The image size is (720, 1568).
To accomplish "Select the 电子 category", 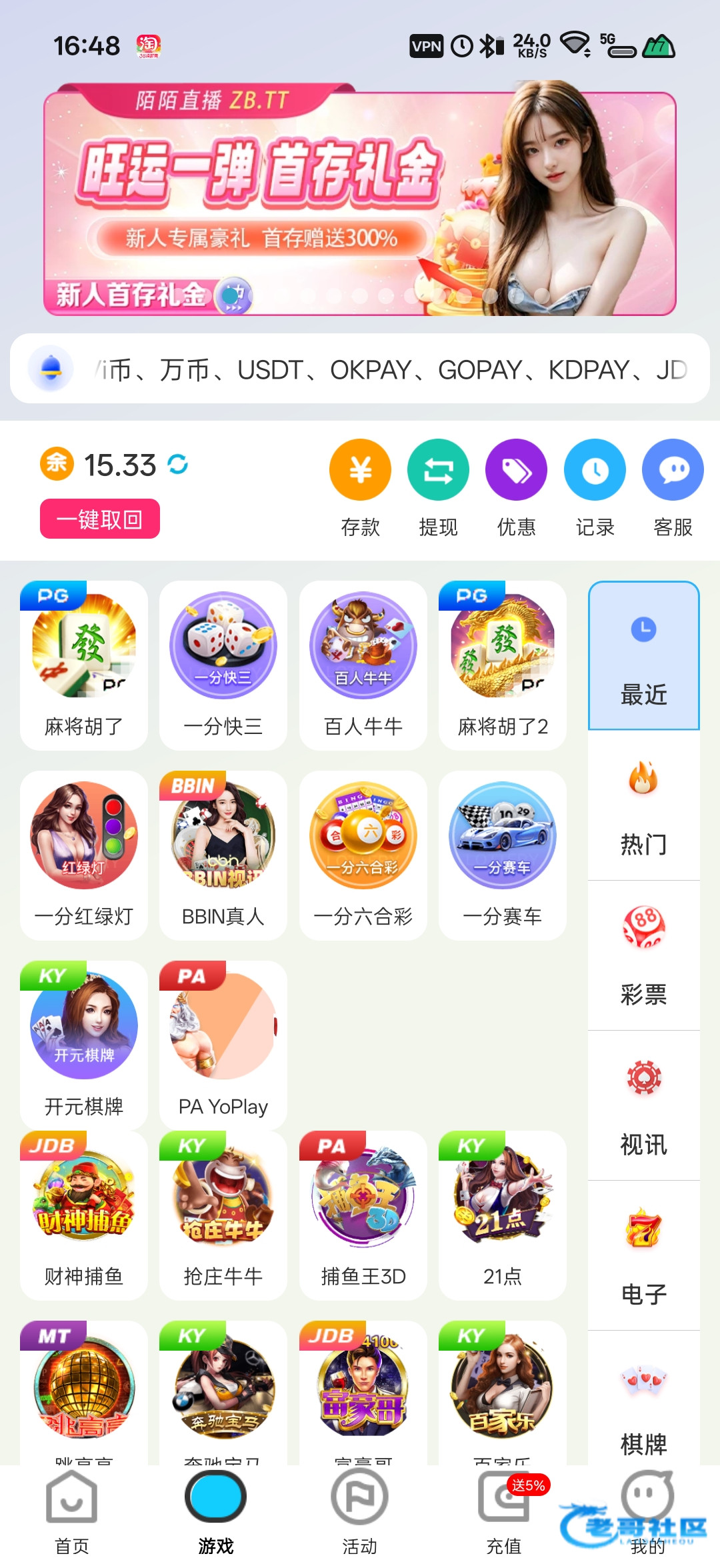I will tap(643, 1257).
